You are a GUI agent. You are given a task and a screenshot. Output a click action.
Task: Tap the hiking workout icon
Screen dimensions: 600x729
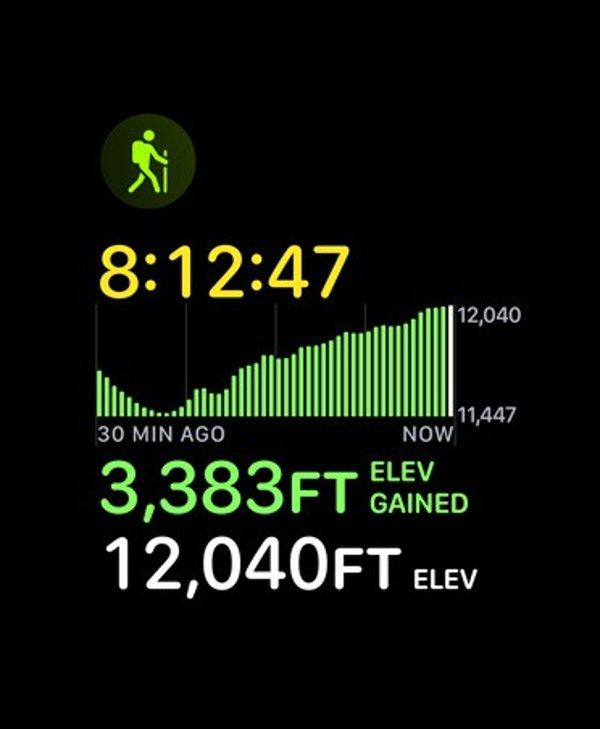(149, 161)
